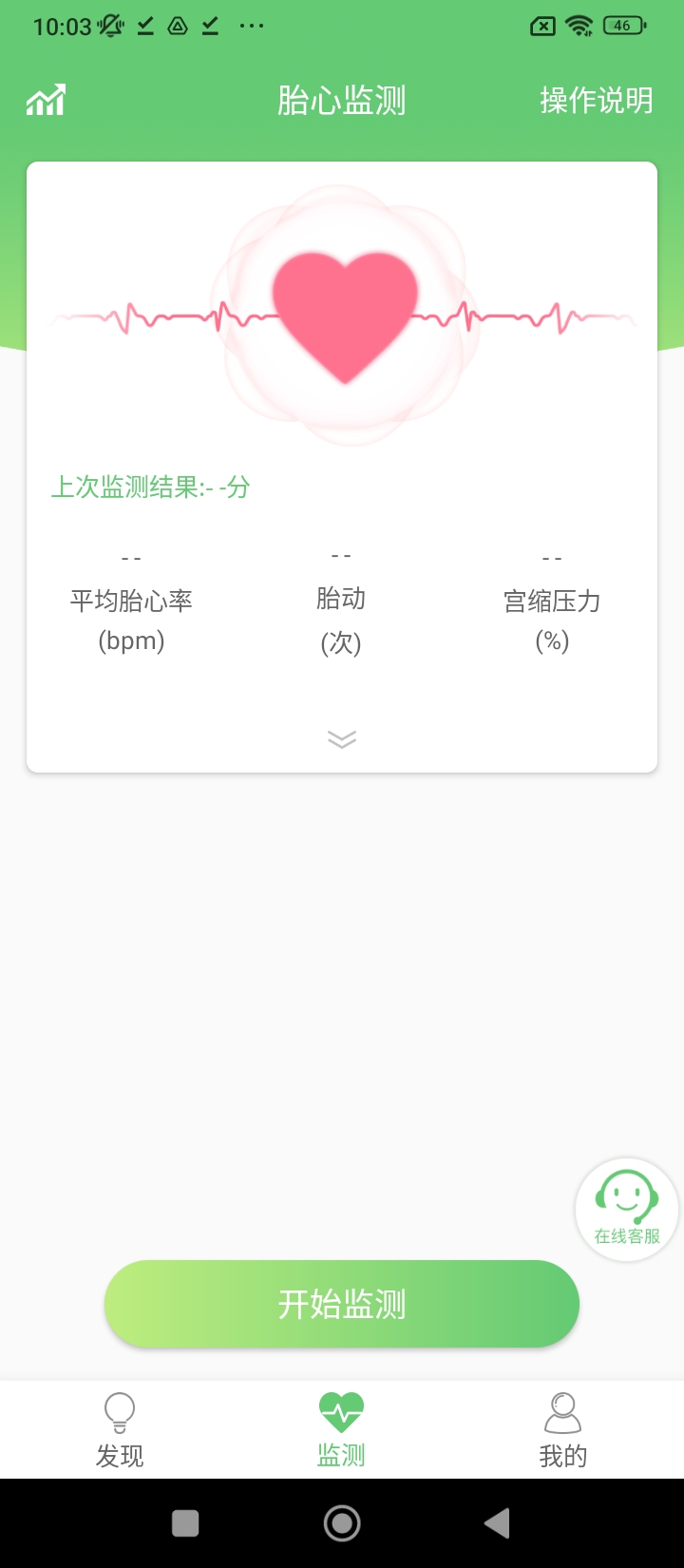Open the statistics chart icon
The image size is (684, 1568).
click(46, 100)
